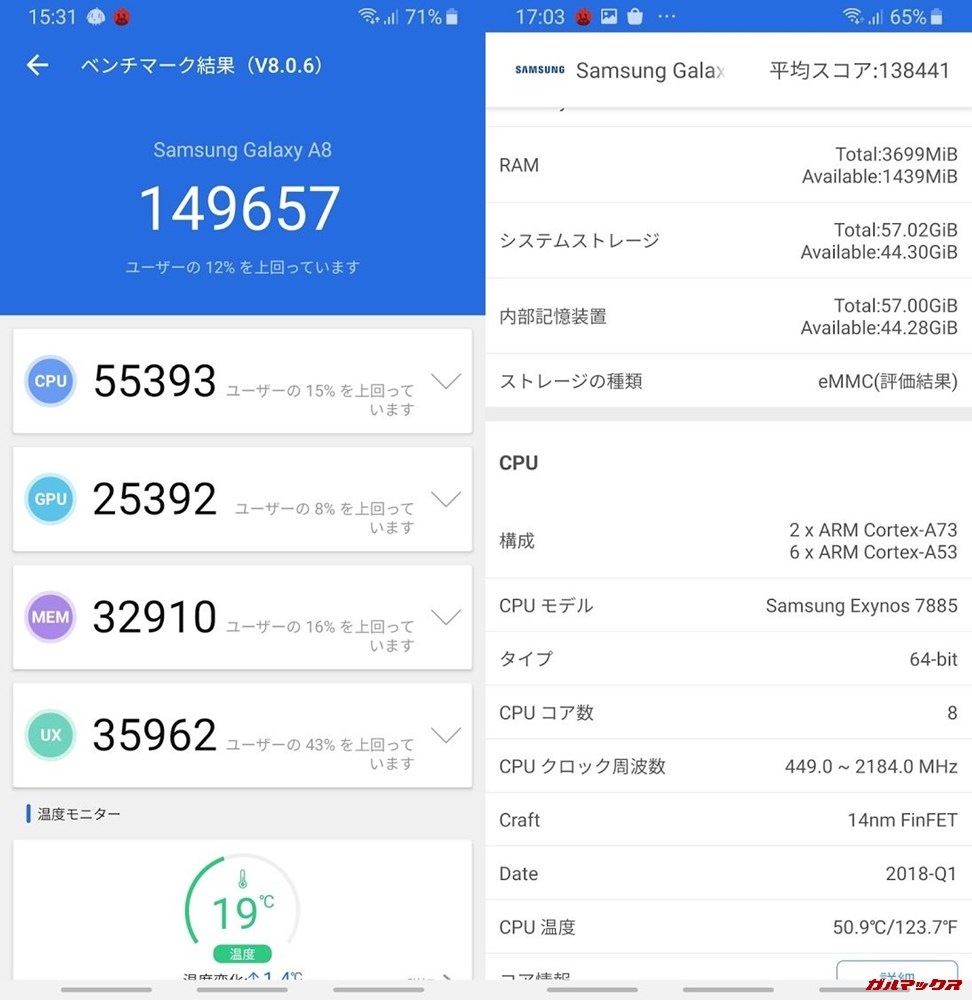The width and height of the screenshot is (972, 1000).
Task: Expand the GPU score details chevron
Action: click(445, 497)
